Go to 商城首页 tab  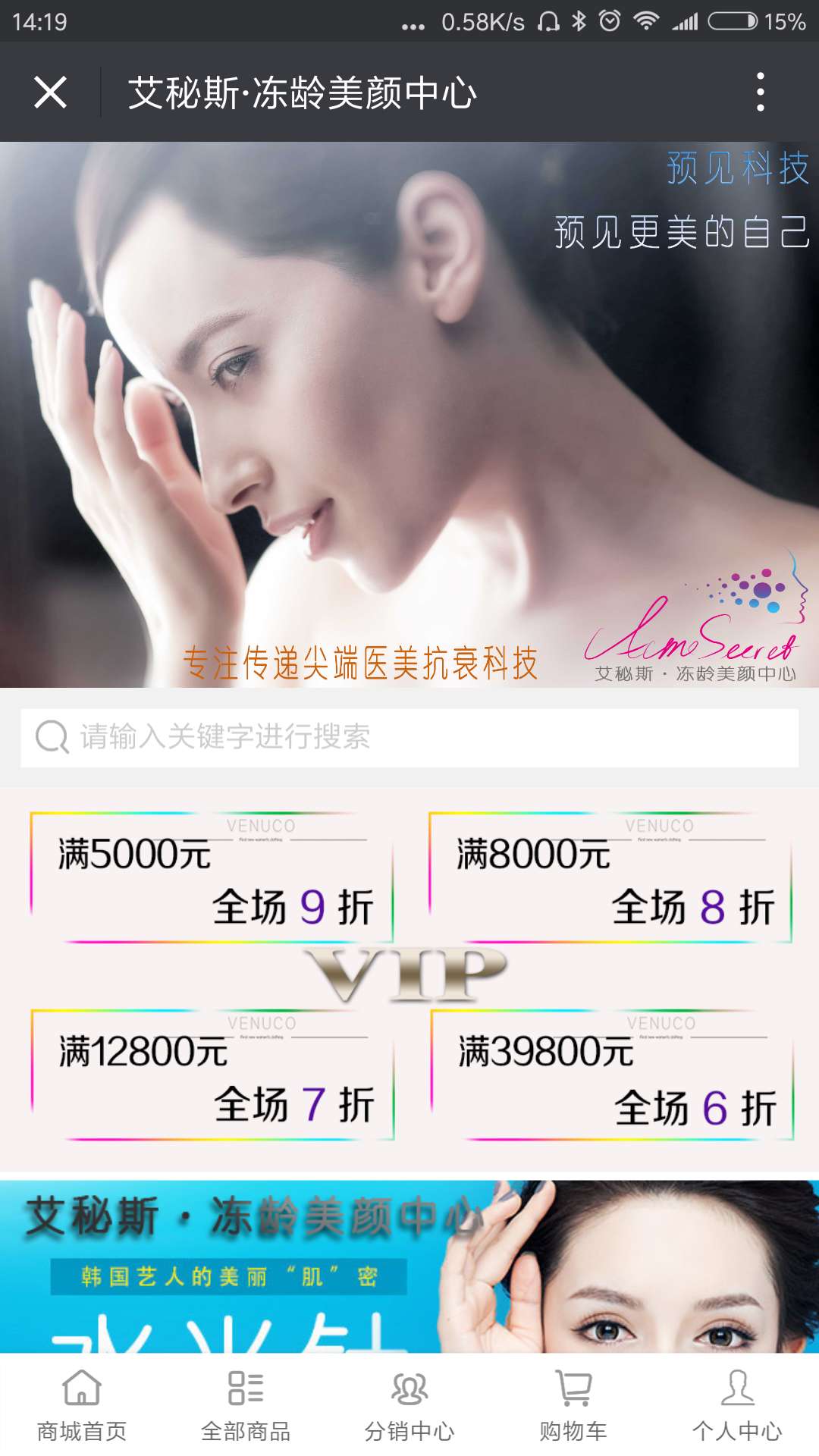click(82, 1405)
